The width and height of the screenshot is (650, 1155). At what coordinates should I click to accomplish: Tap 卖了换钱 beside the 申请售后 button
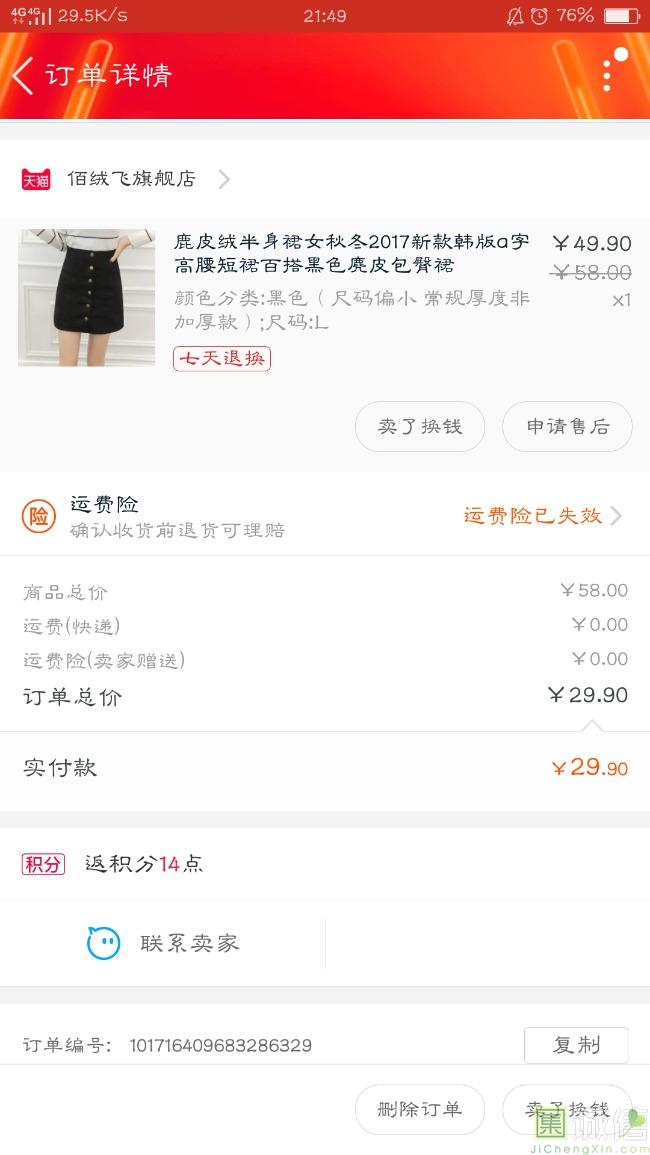pos(420,427)
